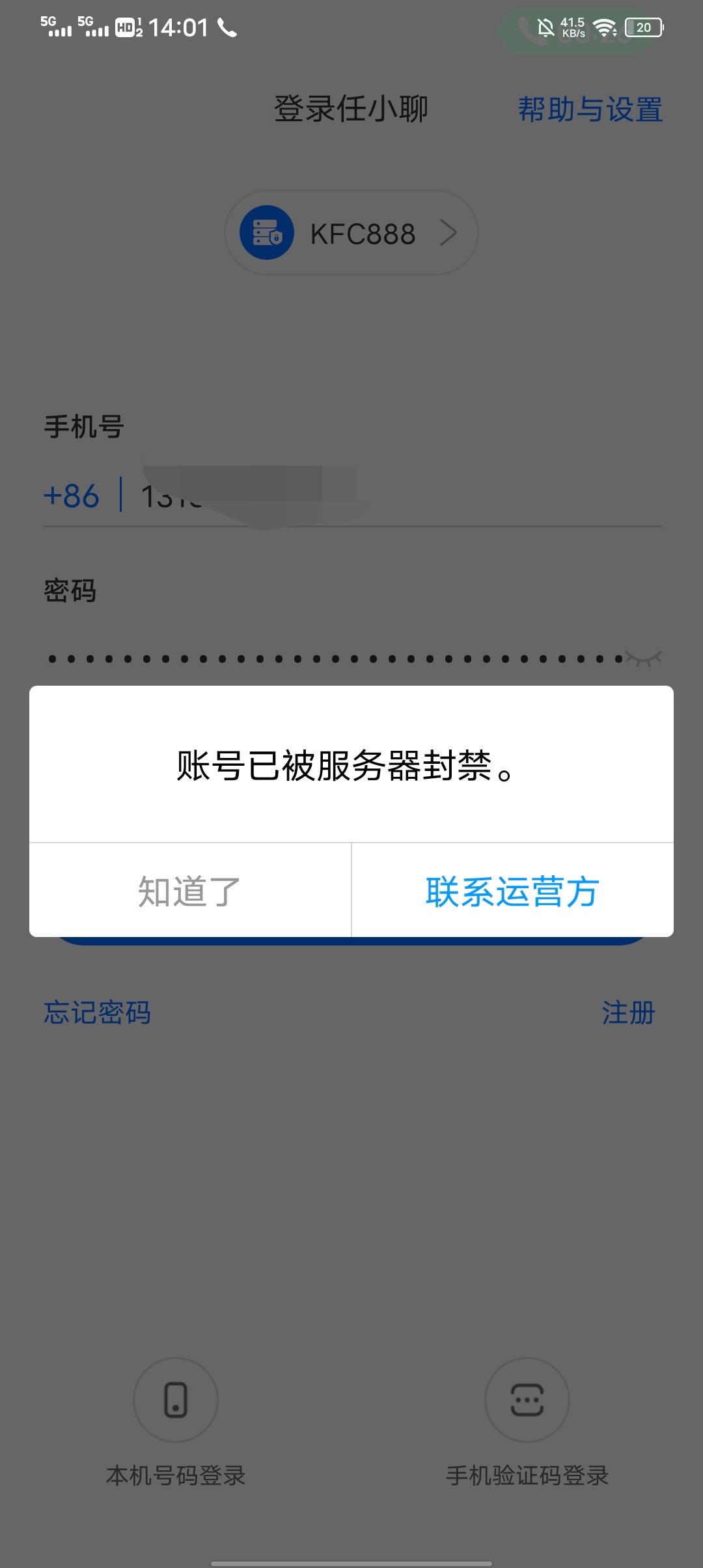Edit the phone number field
The width and height of the screenshot is (703, 1568).
(x=391, y=496)
